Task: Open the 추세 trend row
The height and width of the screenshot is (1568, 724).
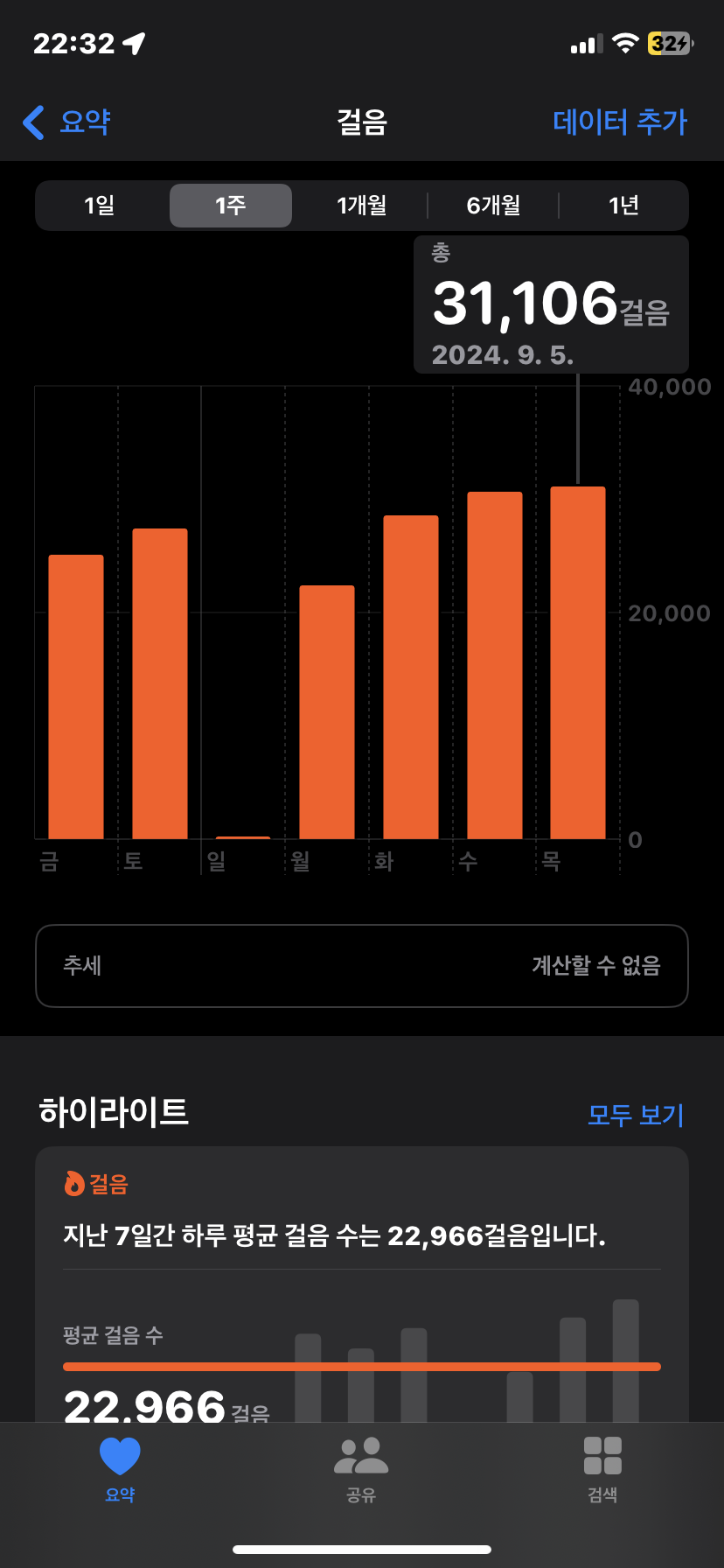Action: (362, 966)
